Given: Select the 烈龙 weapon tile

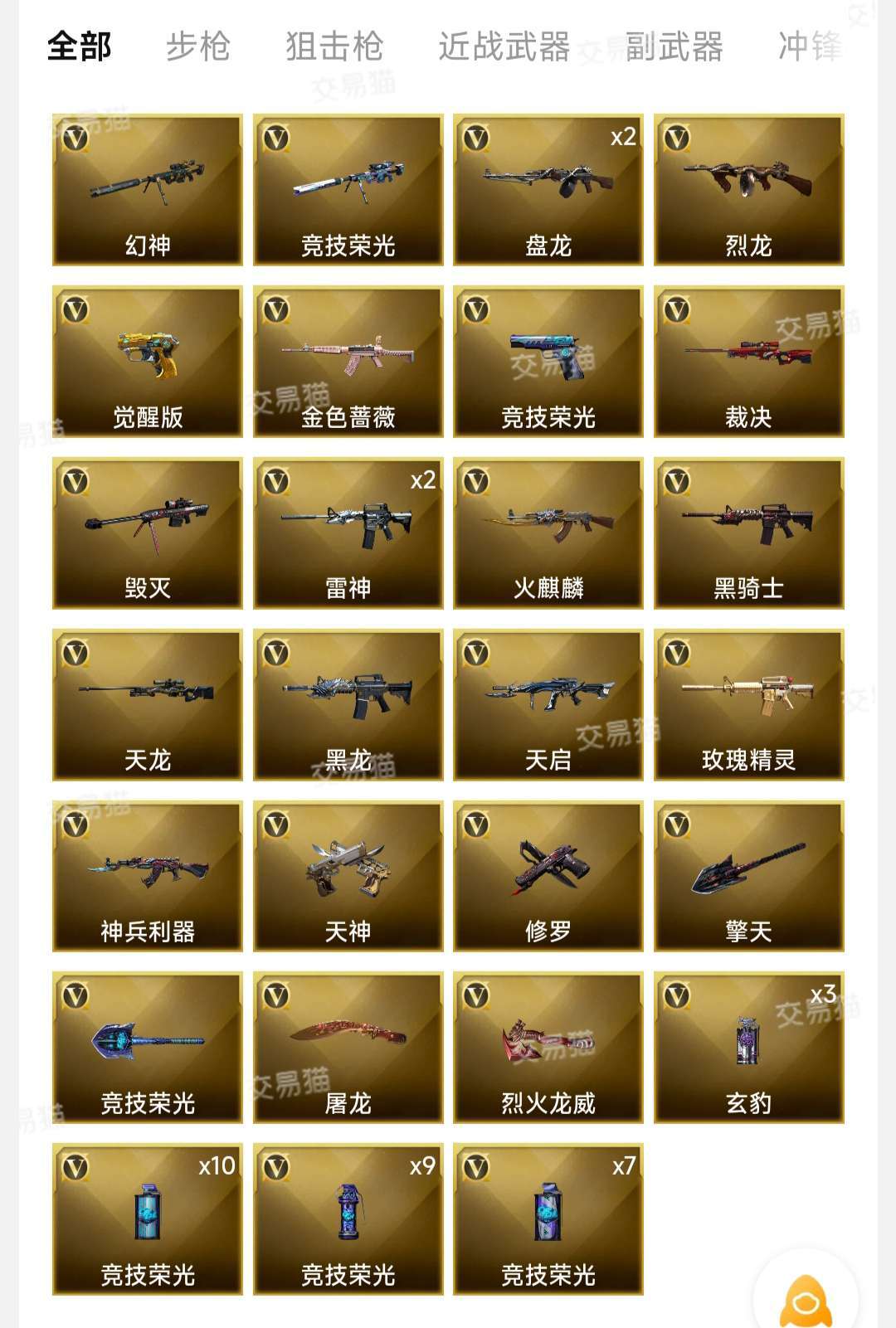Looking at the screenshot, I should click(x=748, y=190).
